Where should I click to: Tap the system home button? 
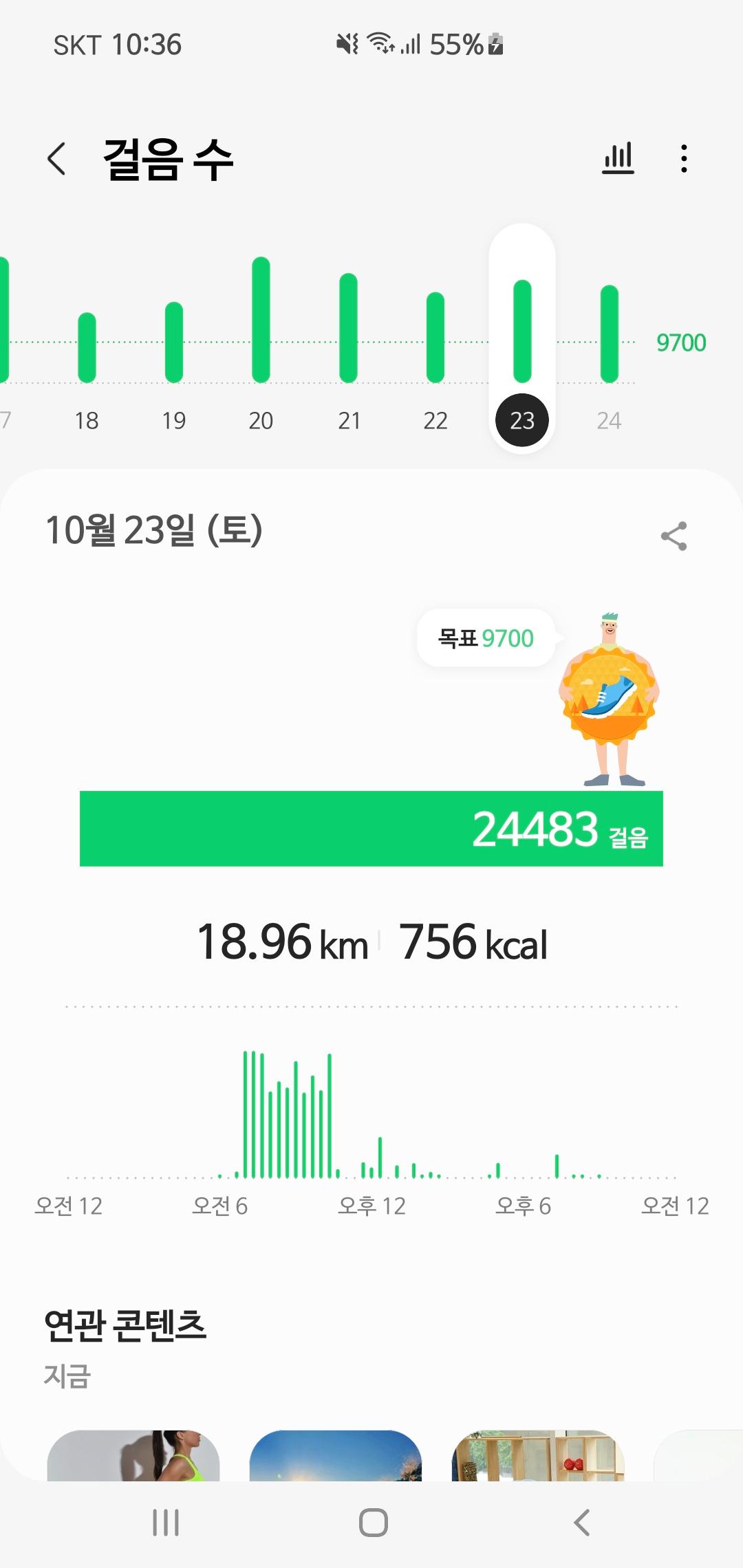[x=373, y=1523]
